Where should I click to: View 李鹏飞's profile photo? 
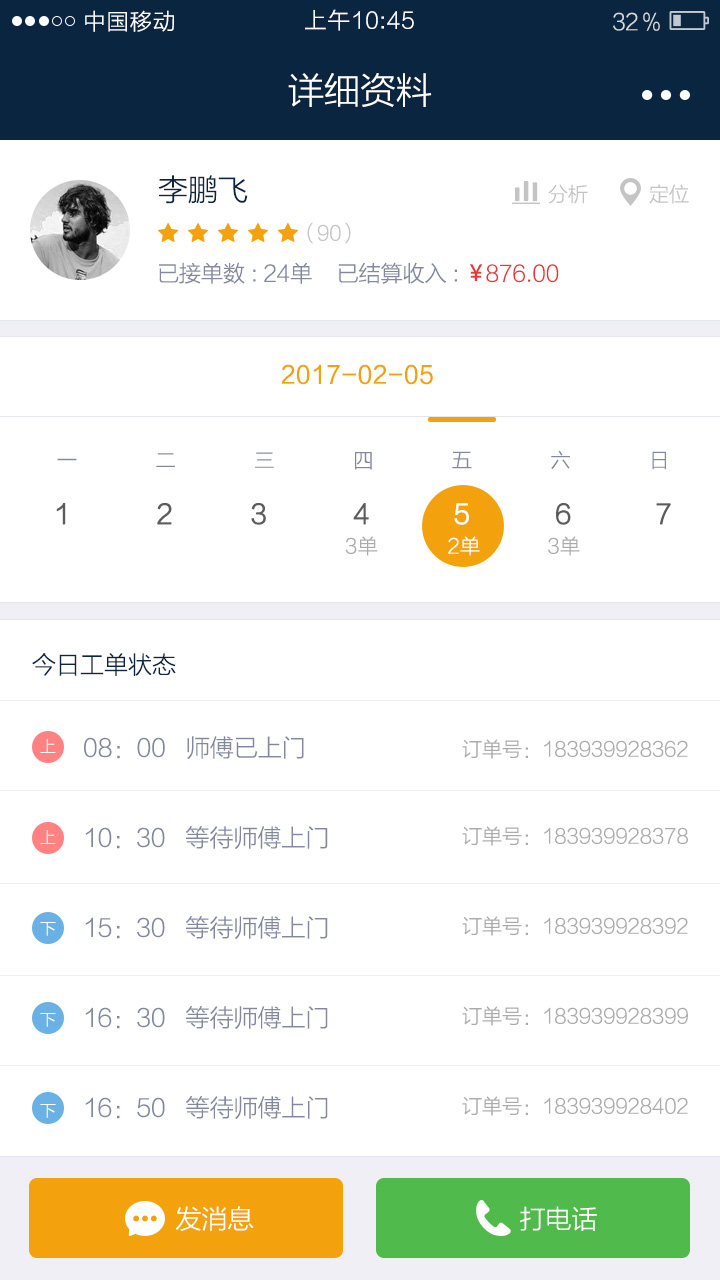[x=80, y=230]
